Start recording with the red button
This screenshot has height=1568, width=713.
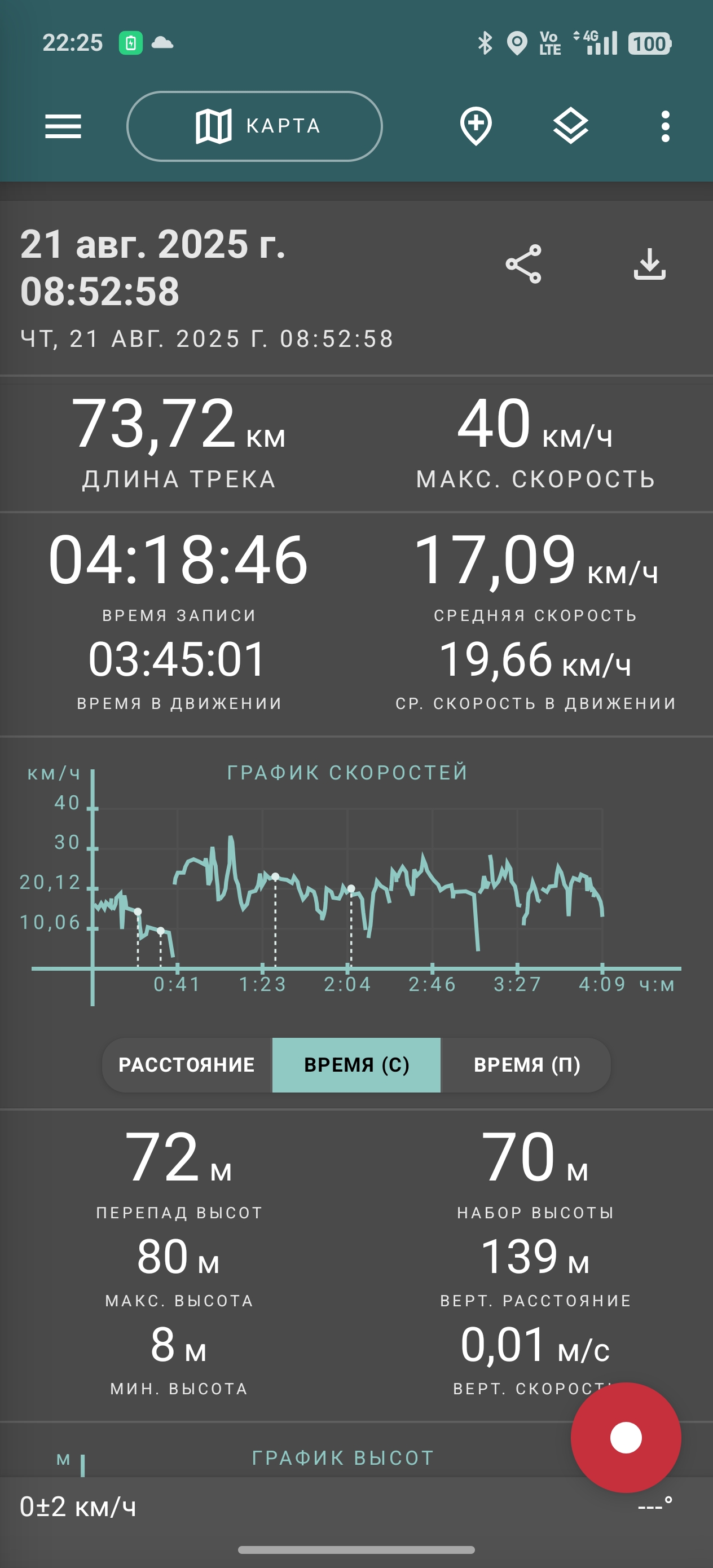pyautogui.click(x=626, y=1437)
